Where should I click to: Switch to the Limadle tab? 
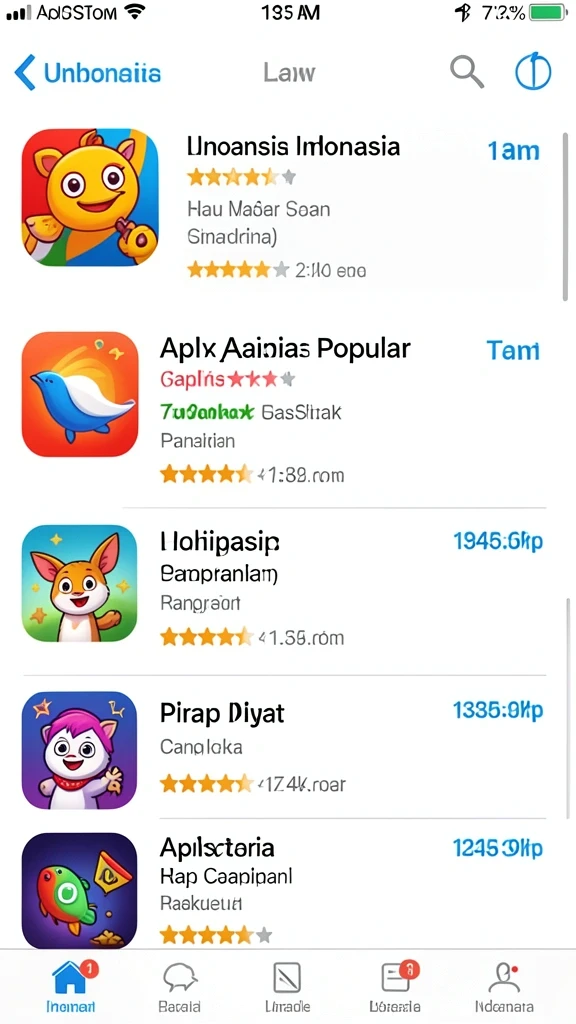[287, 987]
